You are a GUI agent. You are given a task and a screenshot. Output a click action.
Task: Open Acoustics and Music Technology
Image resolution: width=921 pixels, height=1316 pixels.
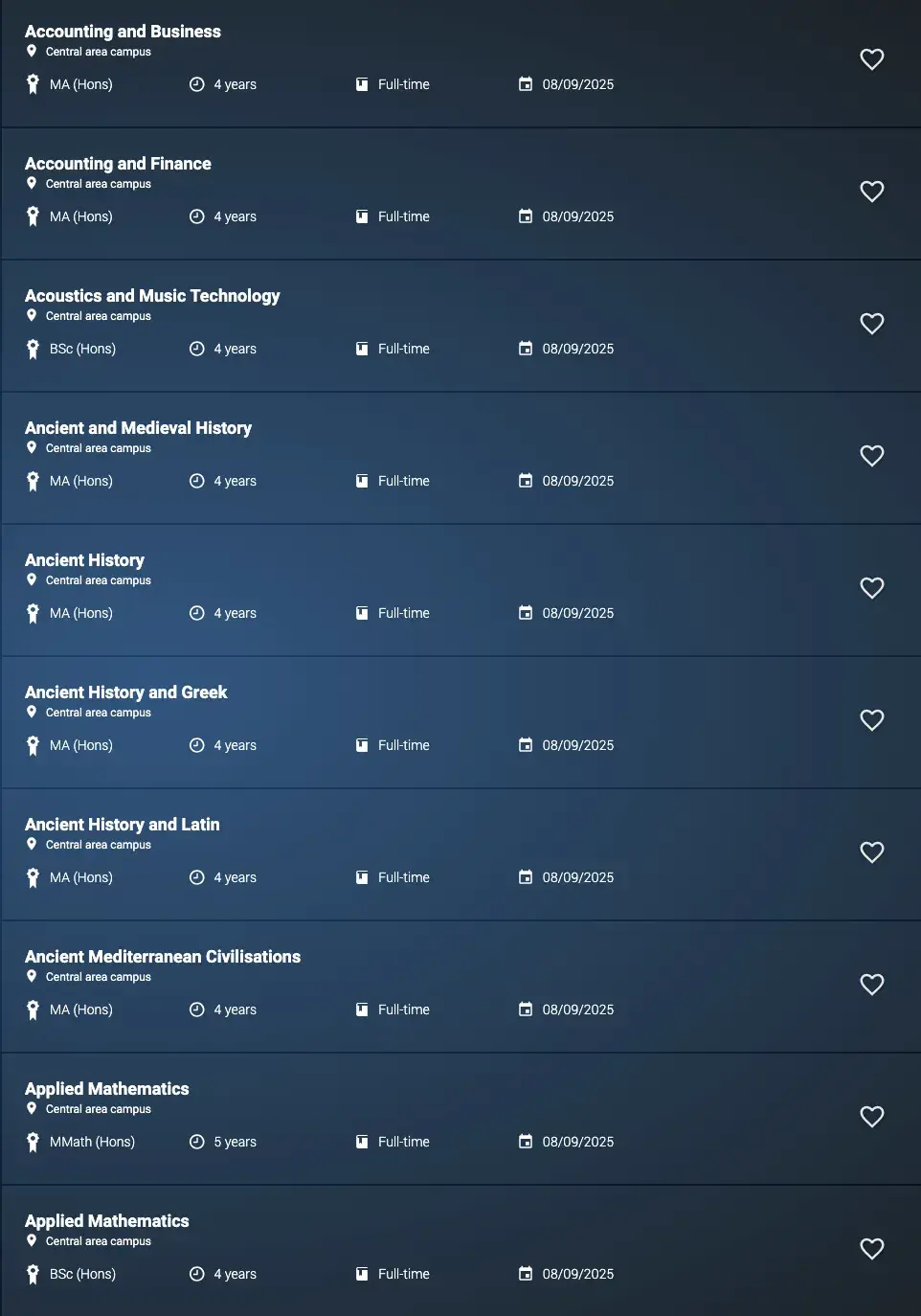click(152, 296)
